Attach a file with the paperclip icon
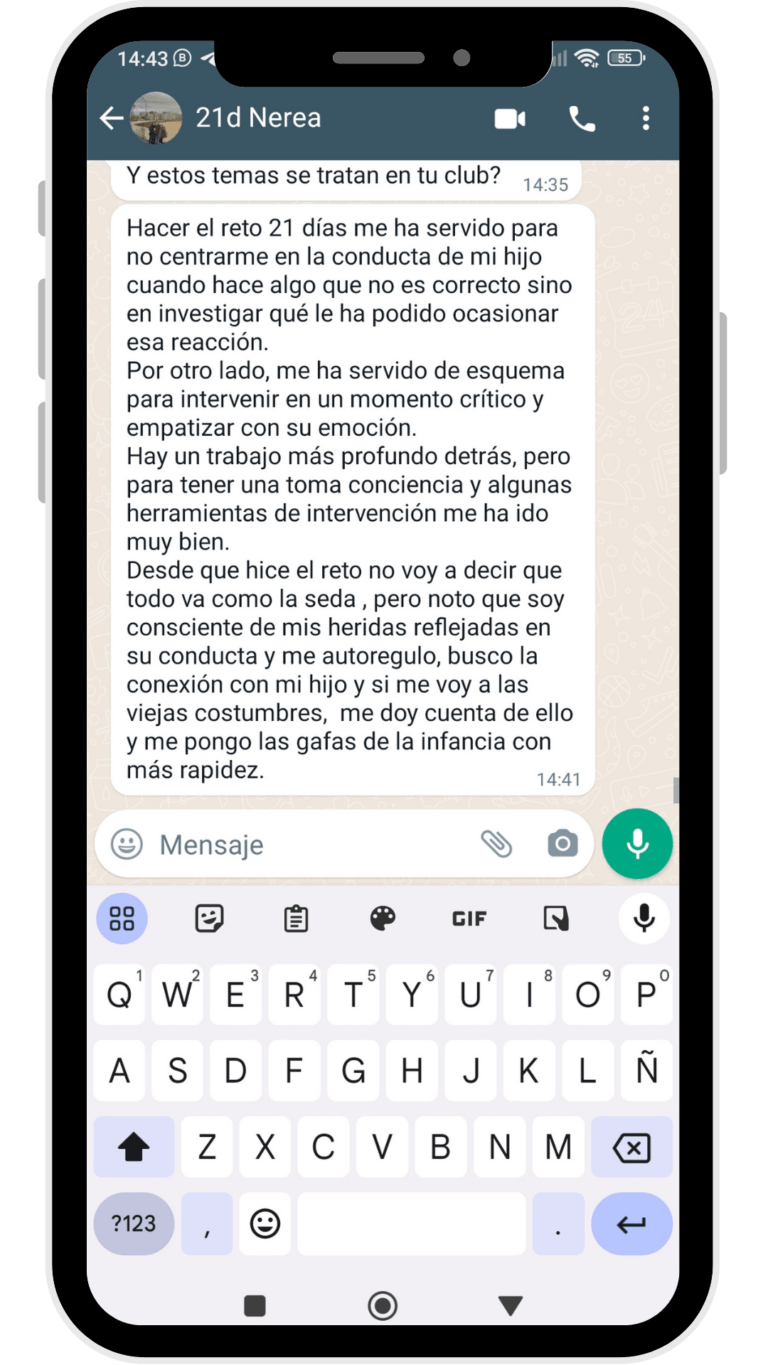The image size is (768, 1365). click(x=496, y=844)
